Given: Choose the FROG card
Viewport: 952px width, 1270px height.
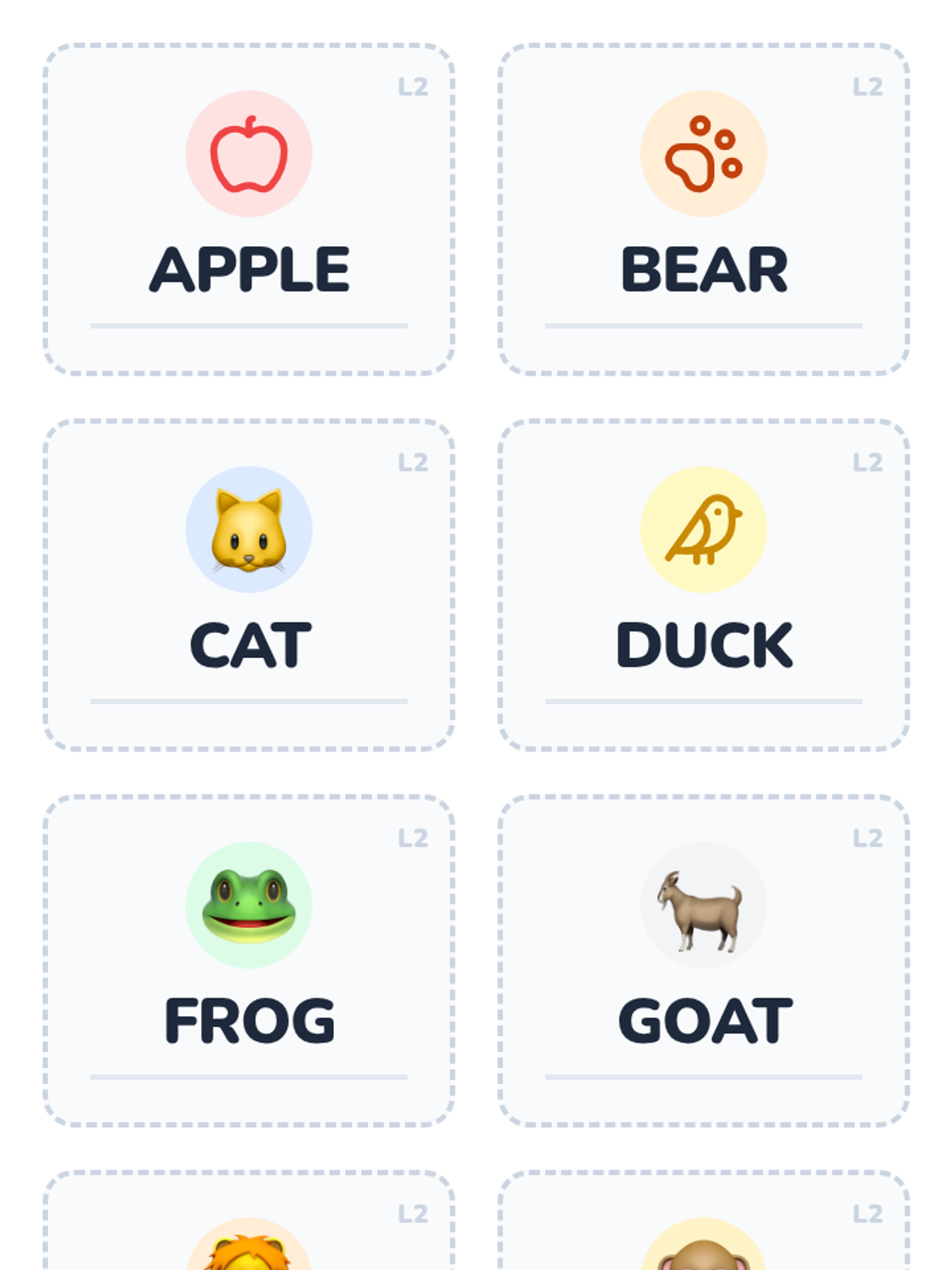Looking at the screenshot, I should pos(248,960).
